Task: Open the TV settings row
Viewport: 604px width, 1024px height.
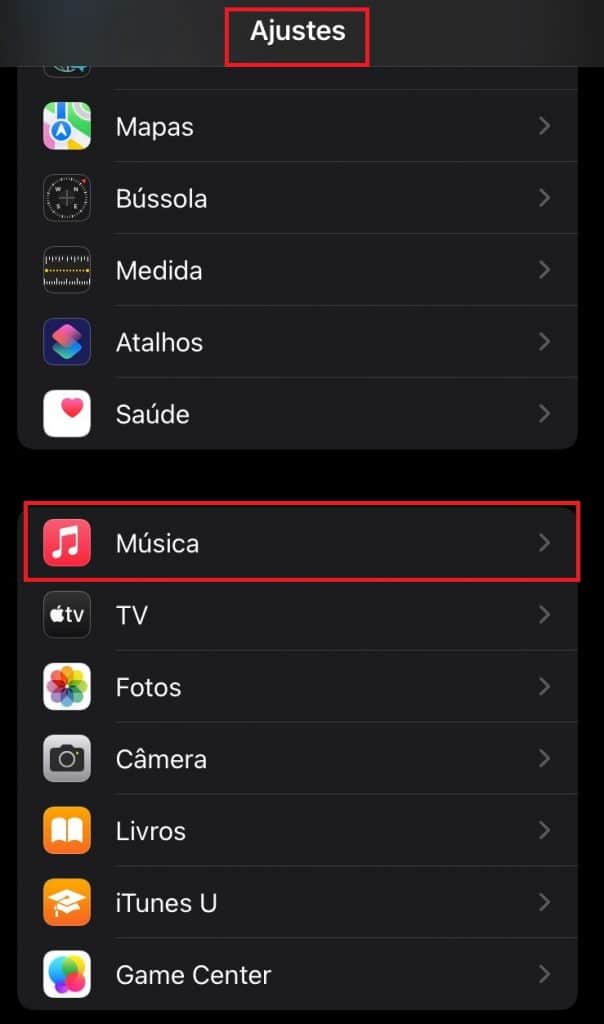Action: (x=298, y=615)
